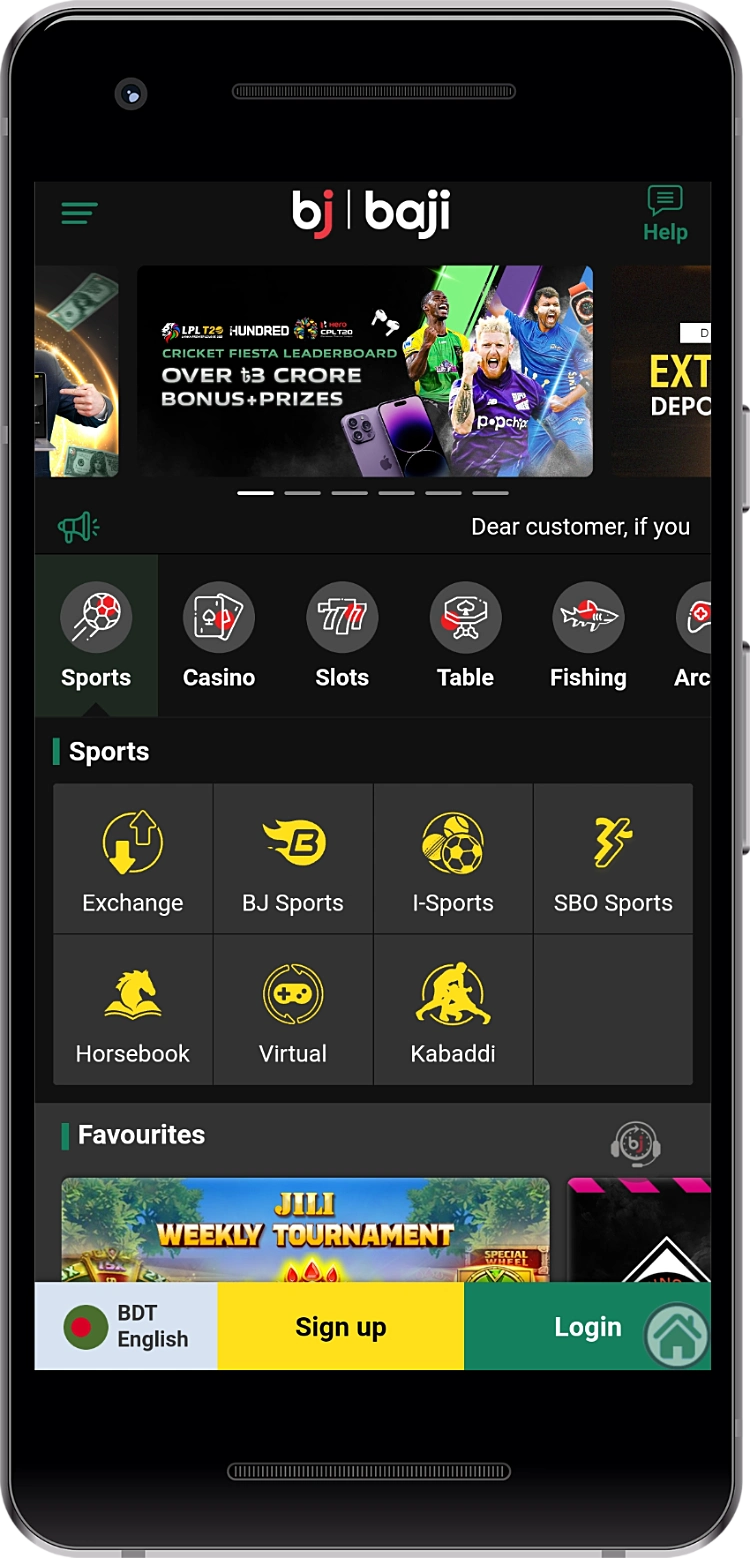Switch to the Fishing category

click(x=588, y=636)
